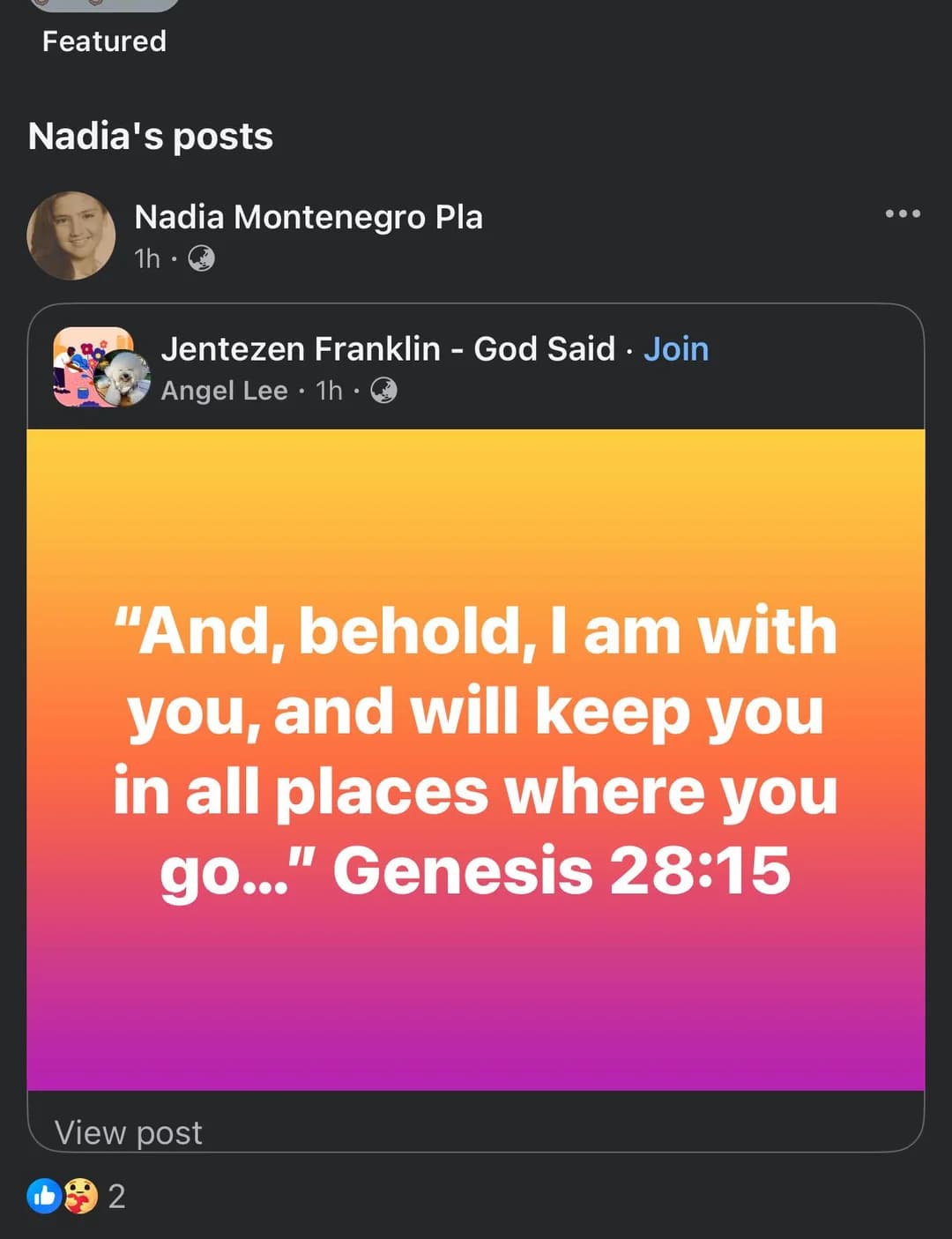This screenshot has height=1239, width=952.
Task: Open Nadia Montenegro Pla's name link
Action: click(x=309, y=217)
